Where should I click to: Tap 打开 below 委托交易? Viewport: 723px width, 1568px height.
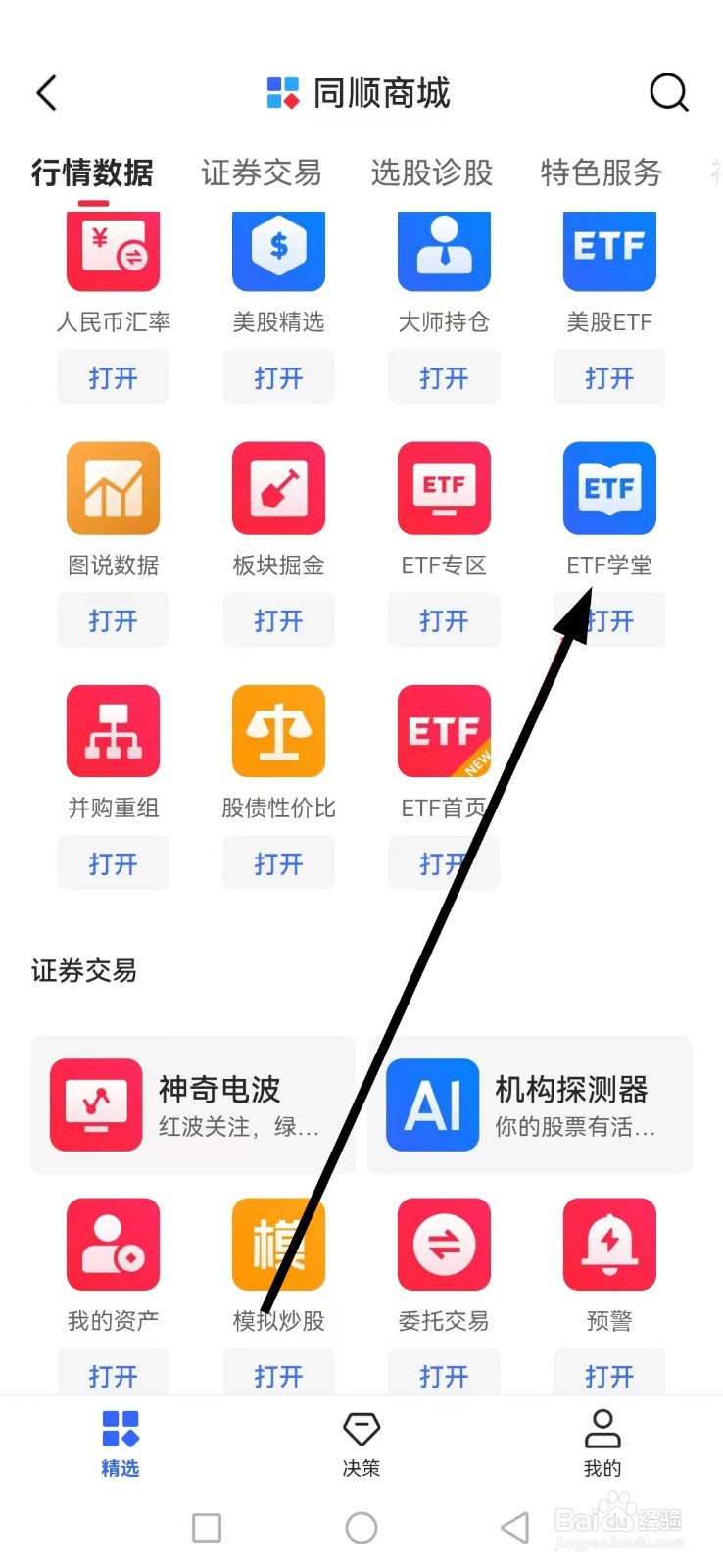443,1376
